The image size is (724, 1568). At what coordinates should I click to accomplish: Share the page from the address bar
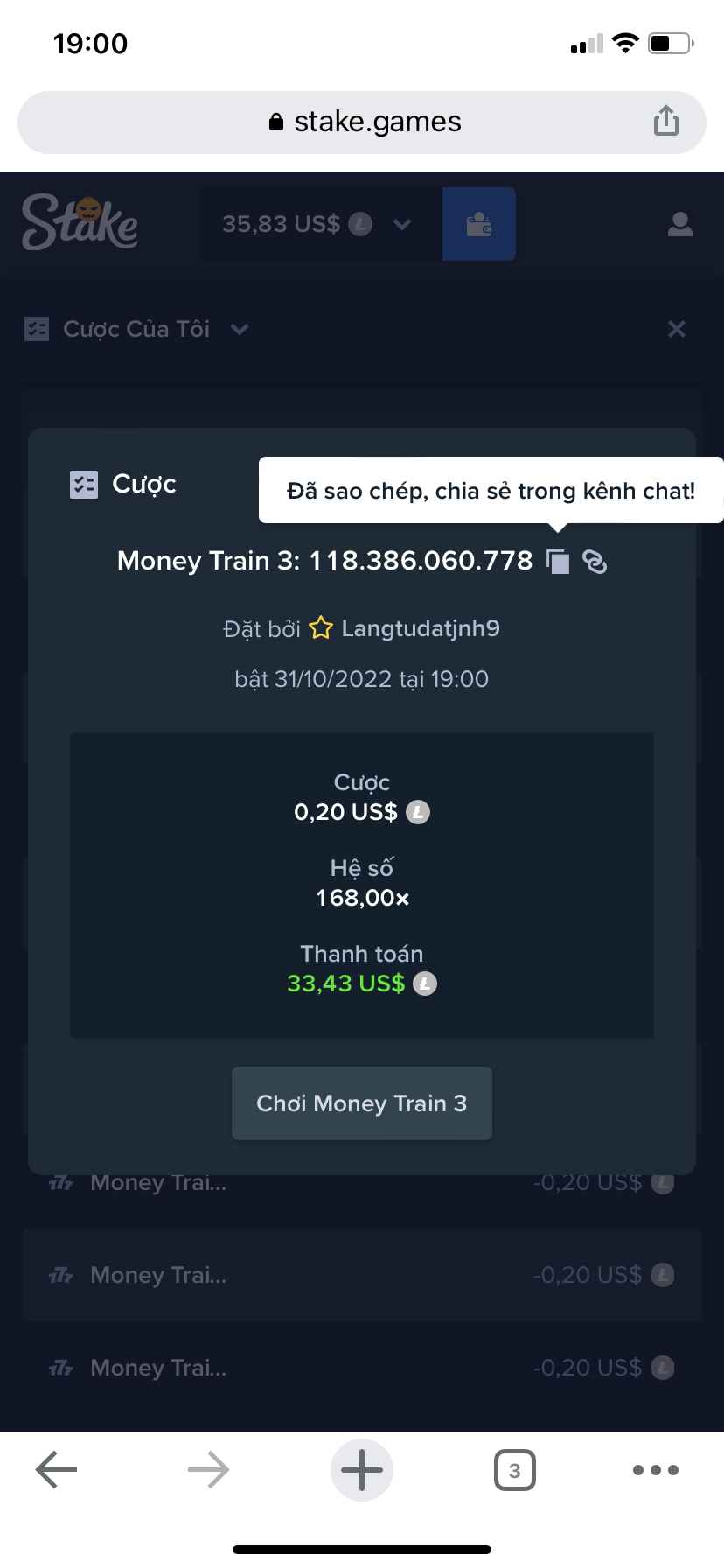coord(666,121)
